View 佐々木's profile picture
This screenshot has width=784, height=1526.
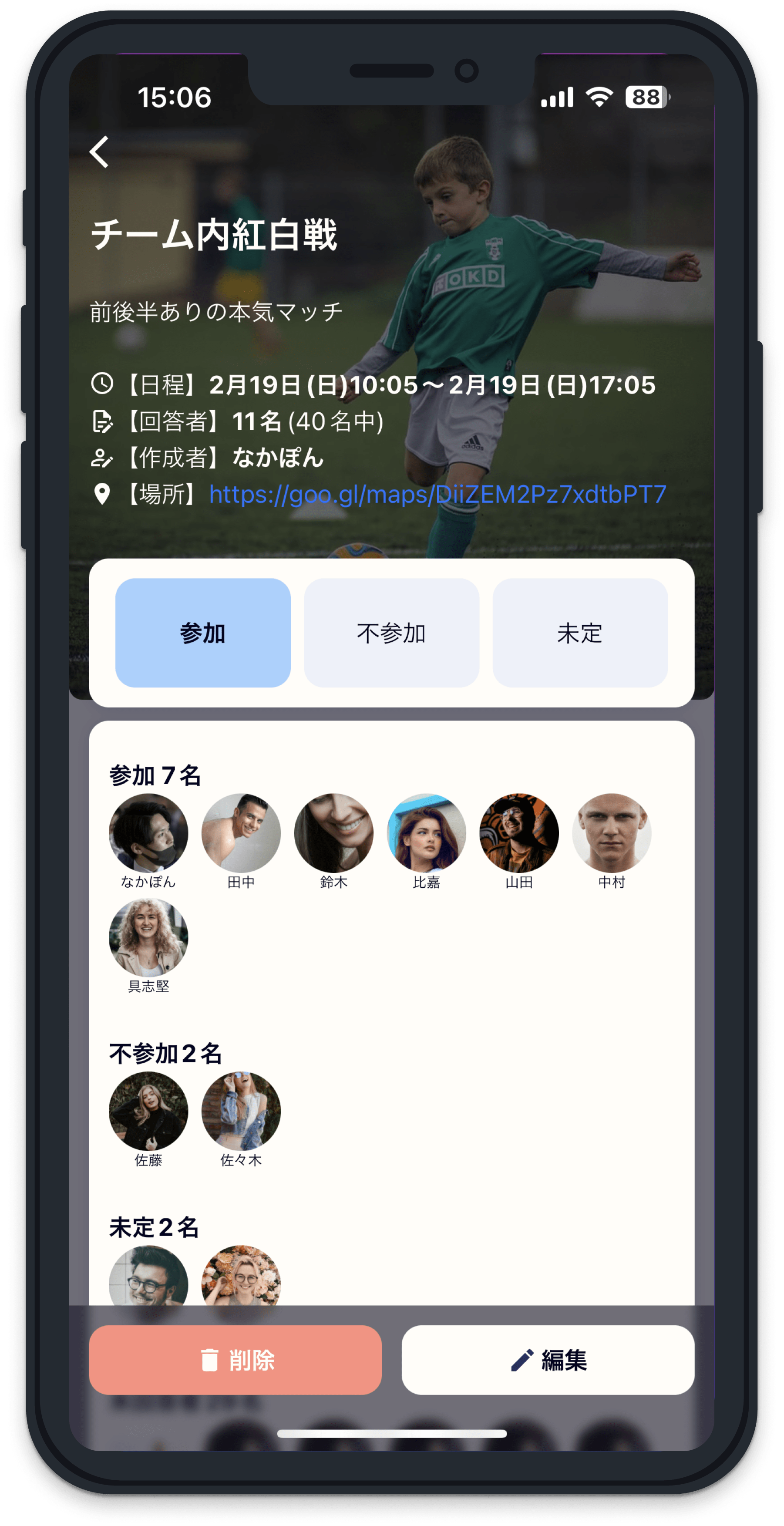click(x=241, y=1111)
